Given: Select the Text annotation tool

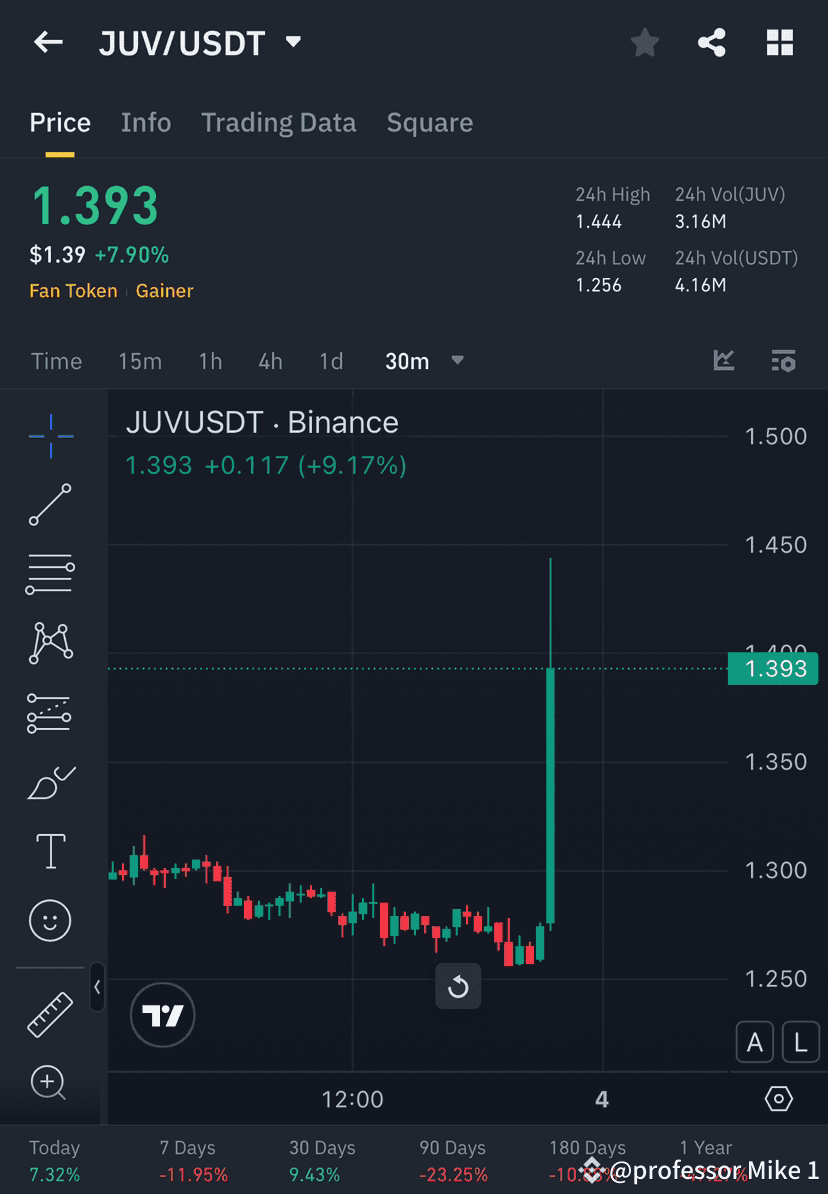Looking at the screenshot, I should (x=50, y=851).
